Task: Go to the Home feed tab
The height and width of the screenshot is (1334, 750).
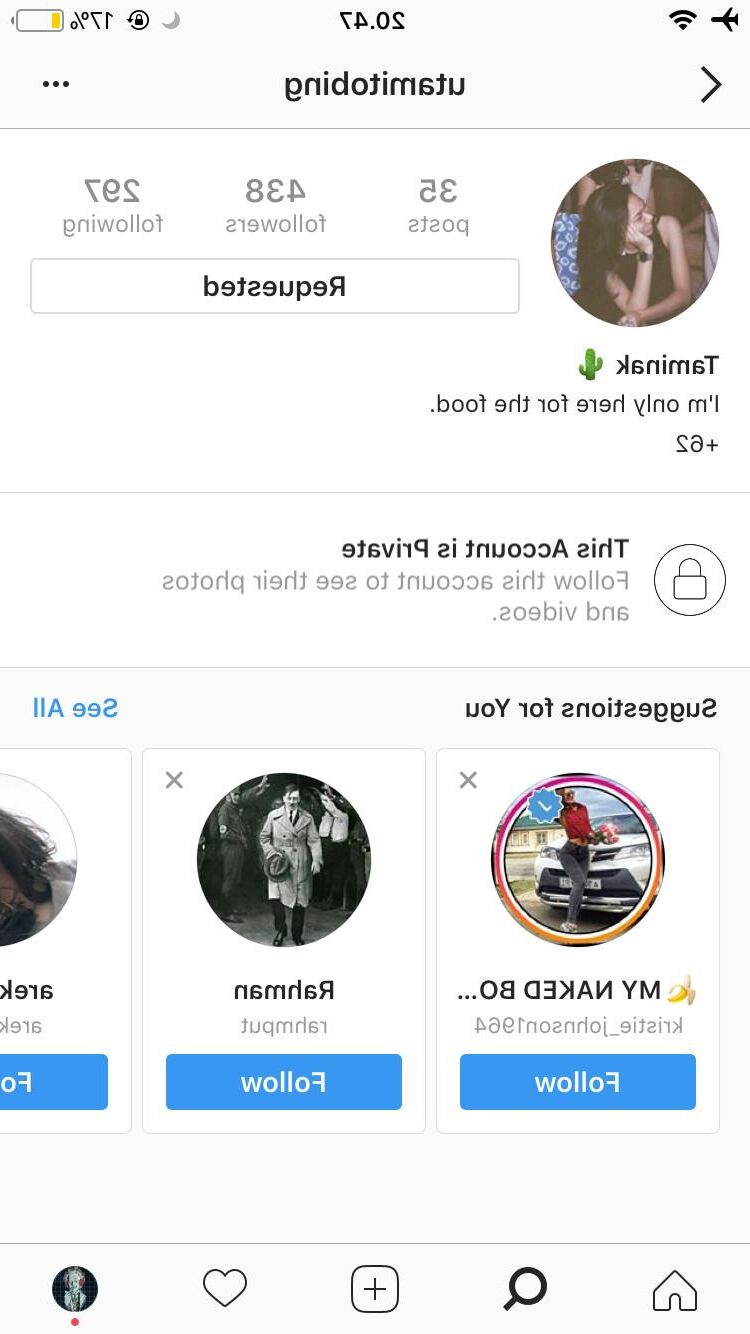Action: click(674, 1288)
